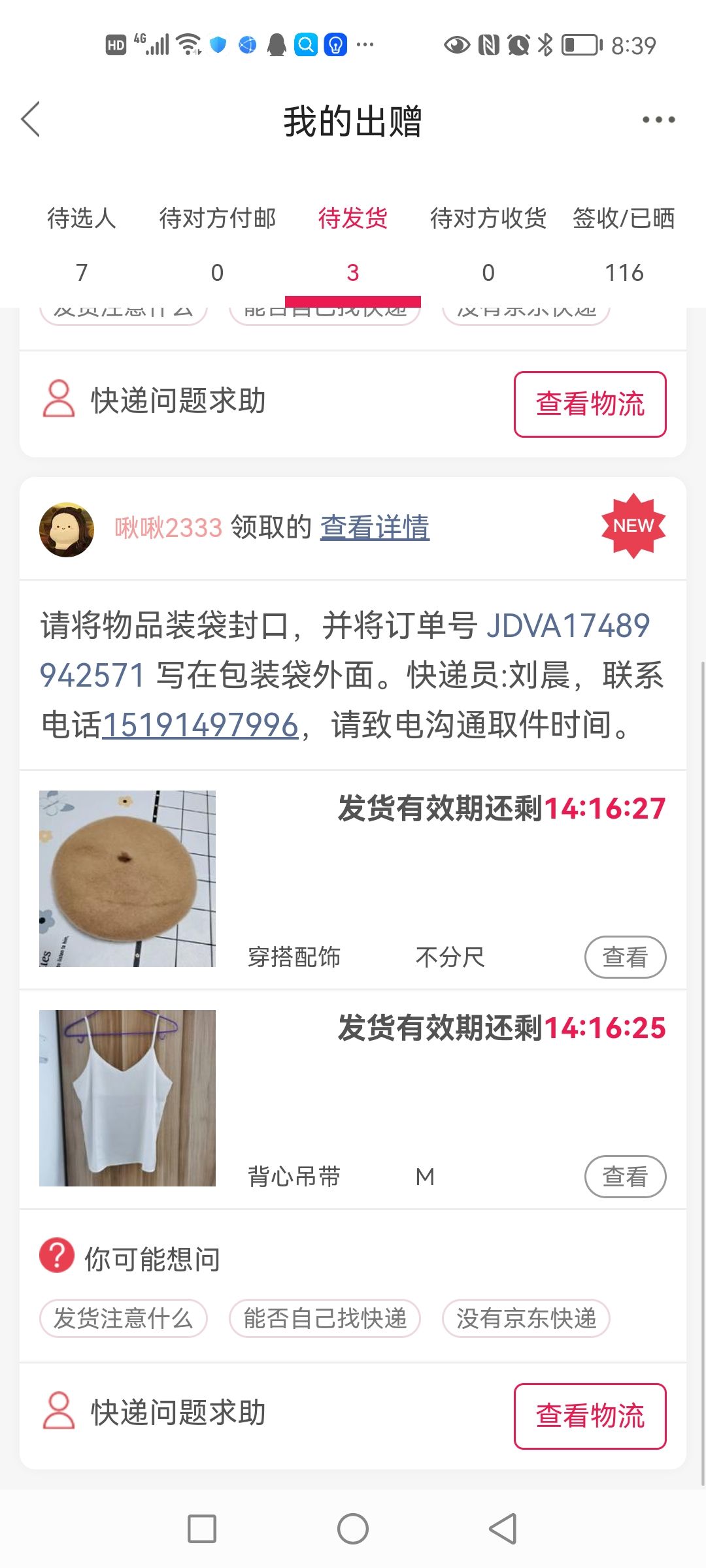Go back using the top-left arrow
Image resolution: width=706 pixels, height=1568 pixels.
click(31, 120)
